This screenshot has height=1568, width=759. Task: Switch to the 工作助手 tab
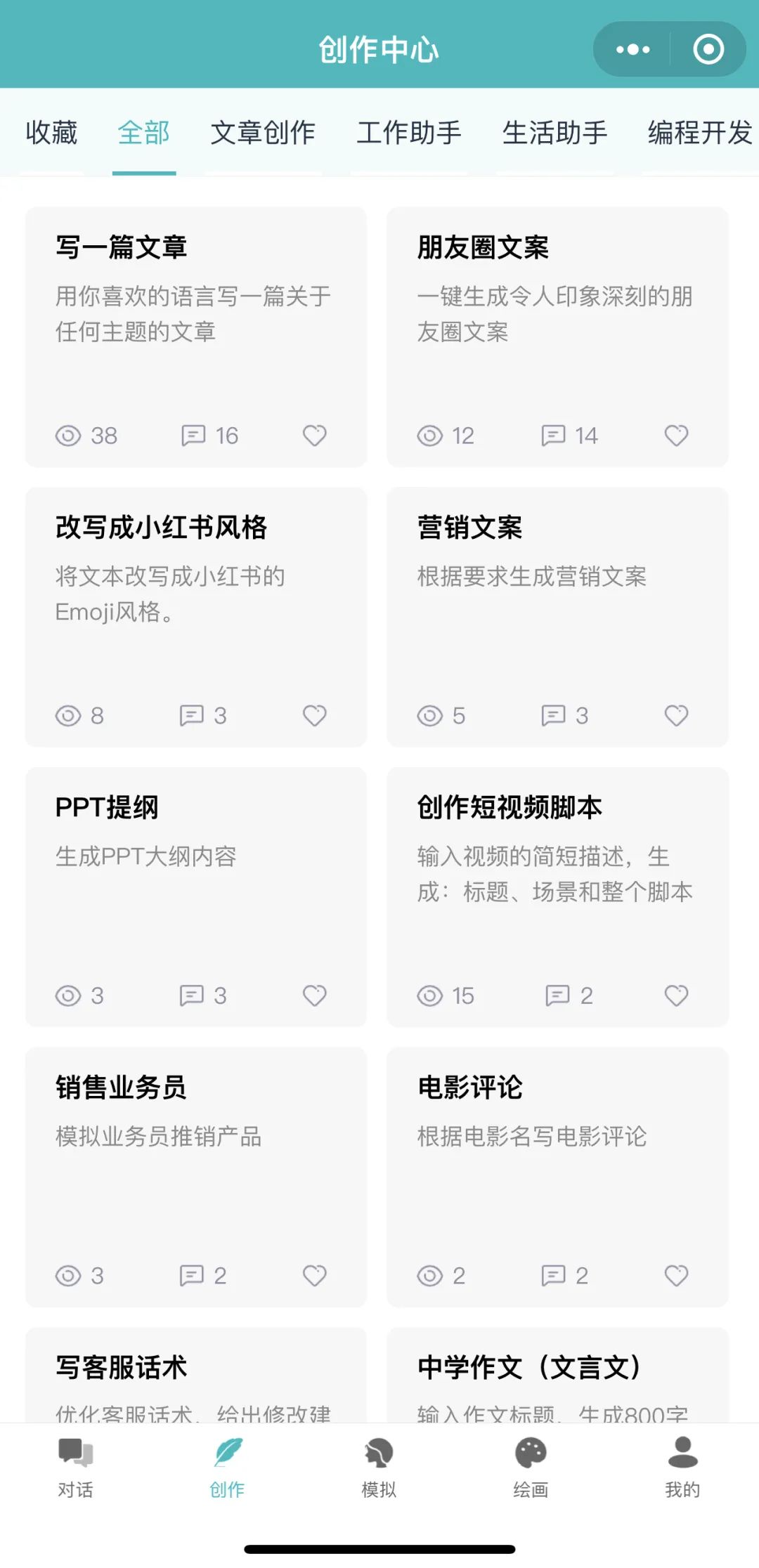tap(410, 133)
